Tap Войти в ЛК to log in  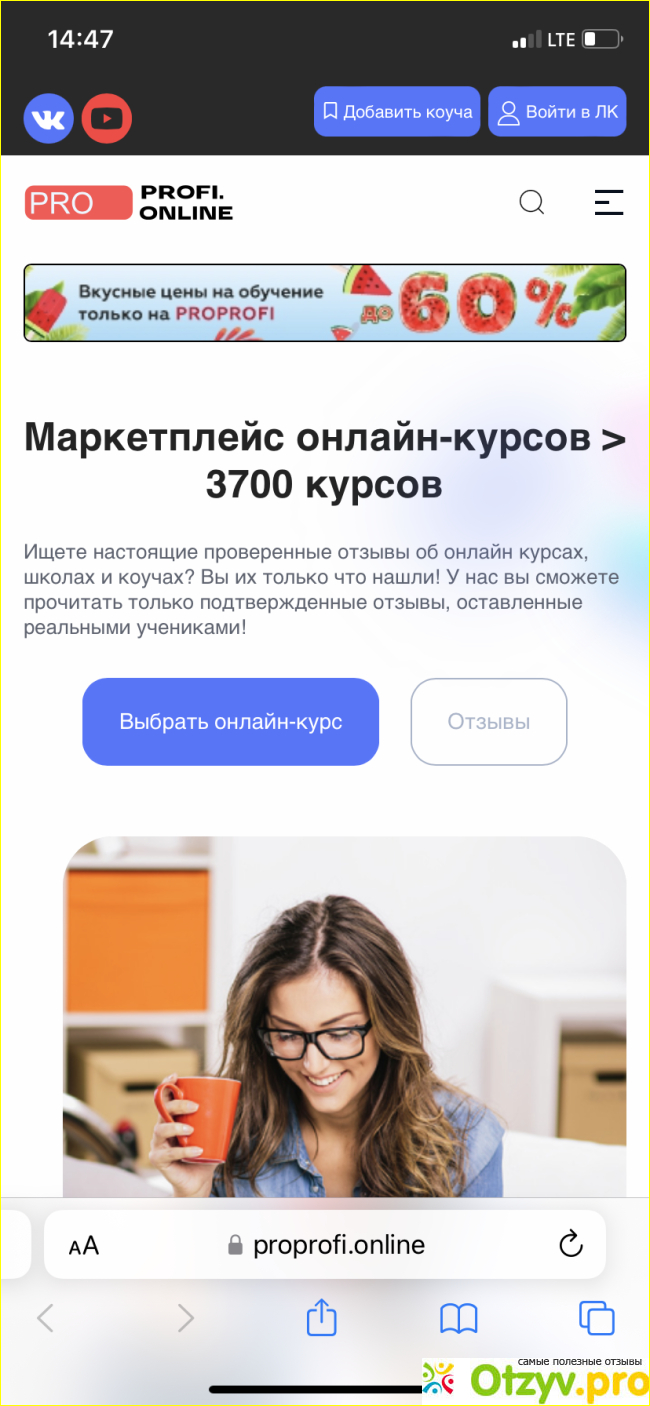557,112
